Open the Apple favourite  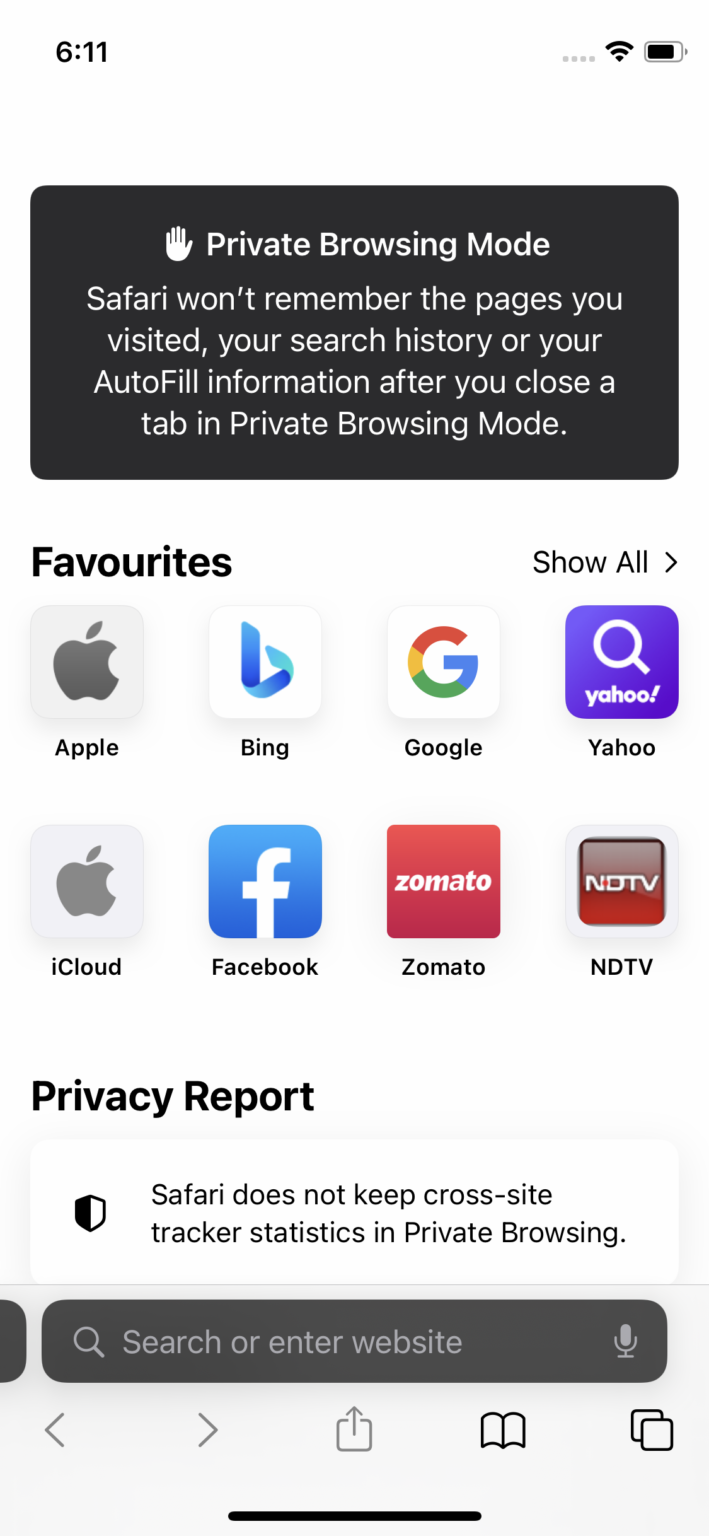coord(87,662)
